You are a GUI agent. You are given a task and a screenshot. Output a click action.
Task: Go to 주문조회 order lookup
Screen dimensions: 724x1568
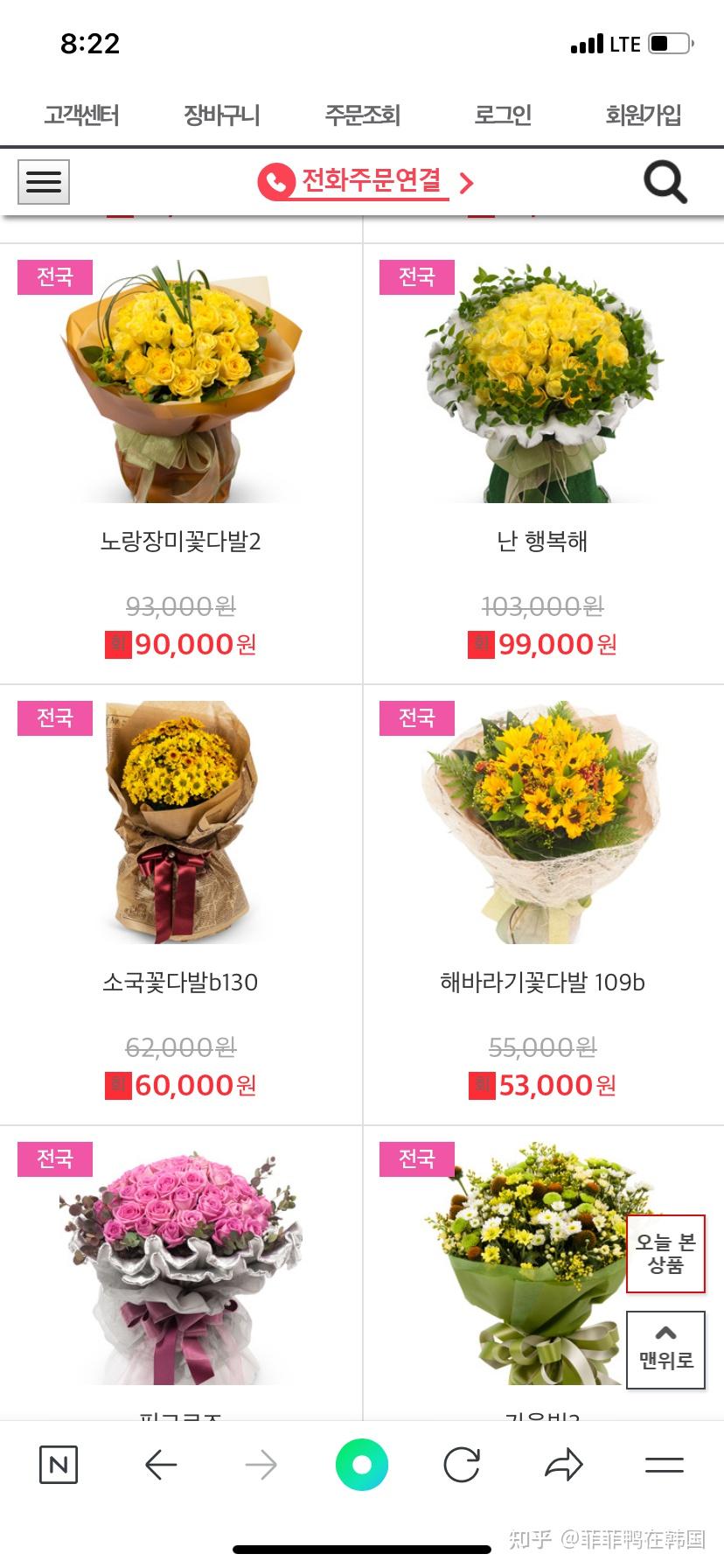[x=362, y=115]
